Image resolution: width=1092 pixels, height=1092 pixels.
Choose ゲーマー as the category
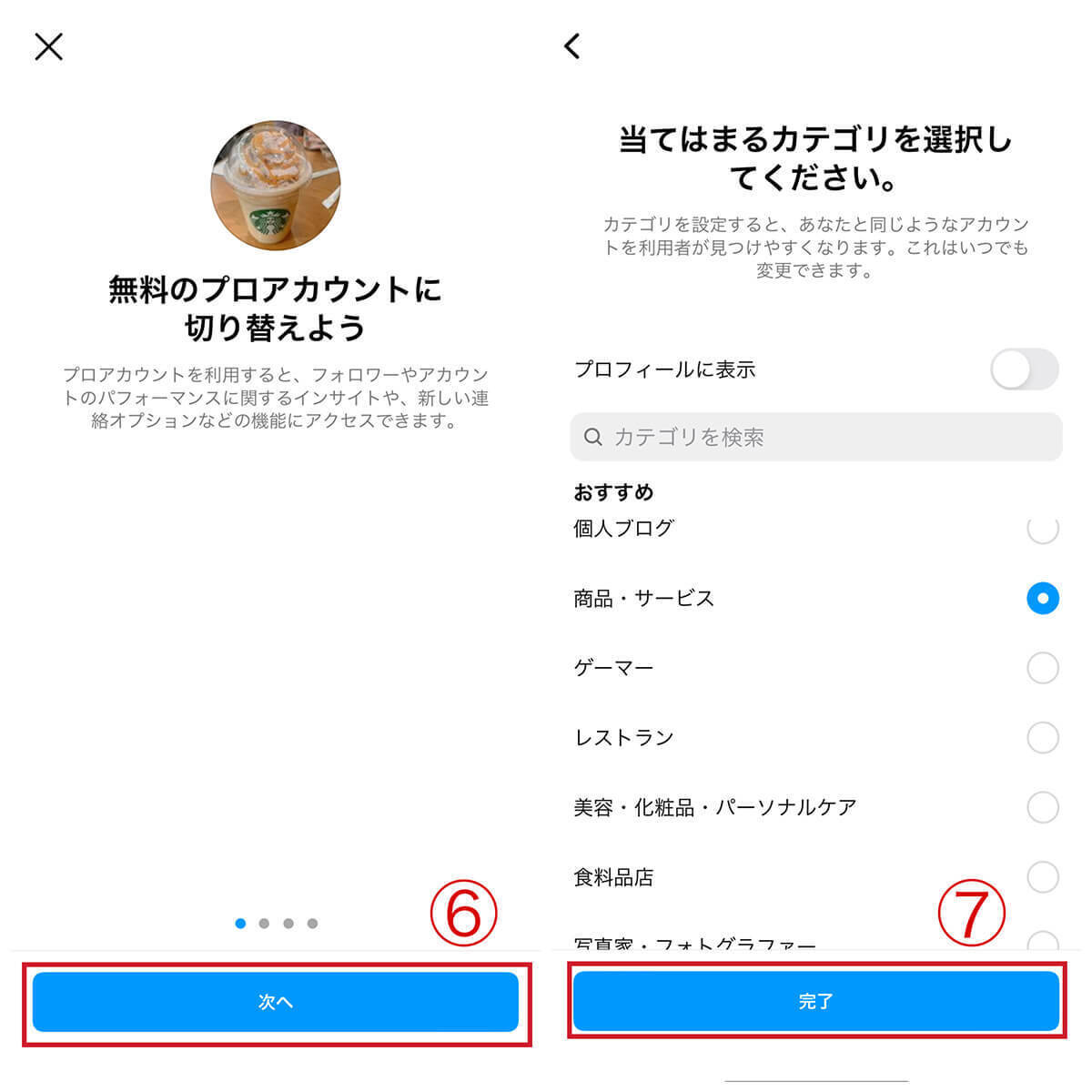pyautogui.click(x=1042, y=668)
